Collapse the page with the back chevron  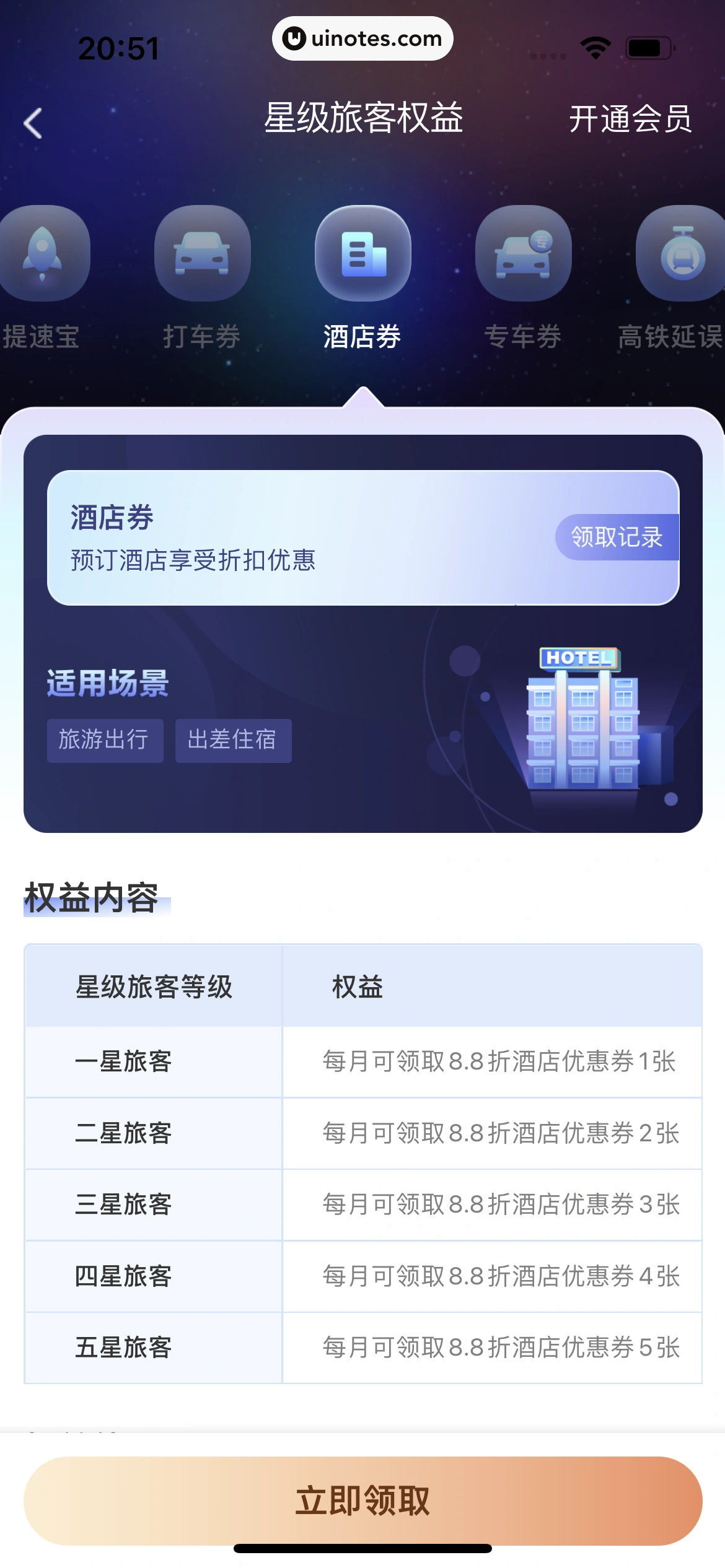click(32, 121)
